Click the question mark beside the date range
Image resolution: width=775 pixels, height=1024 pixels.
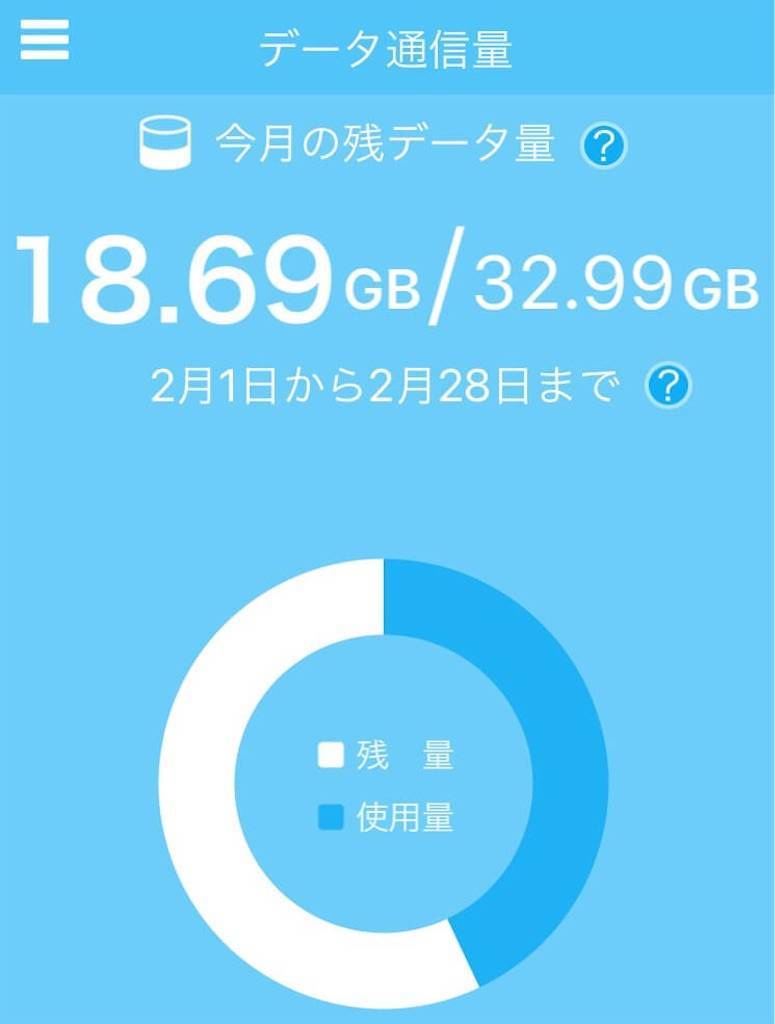(666, 385)
